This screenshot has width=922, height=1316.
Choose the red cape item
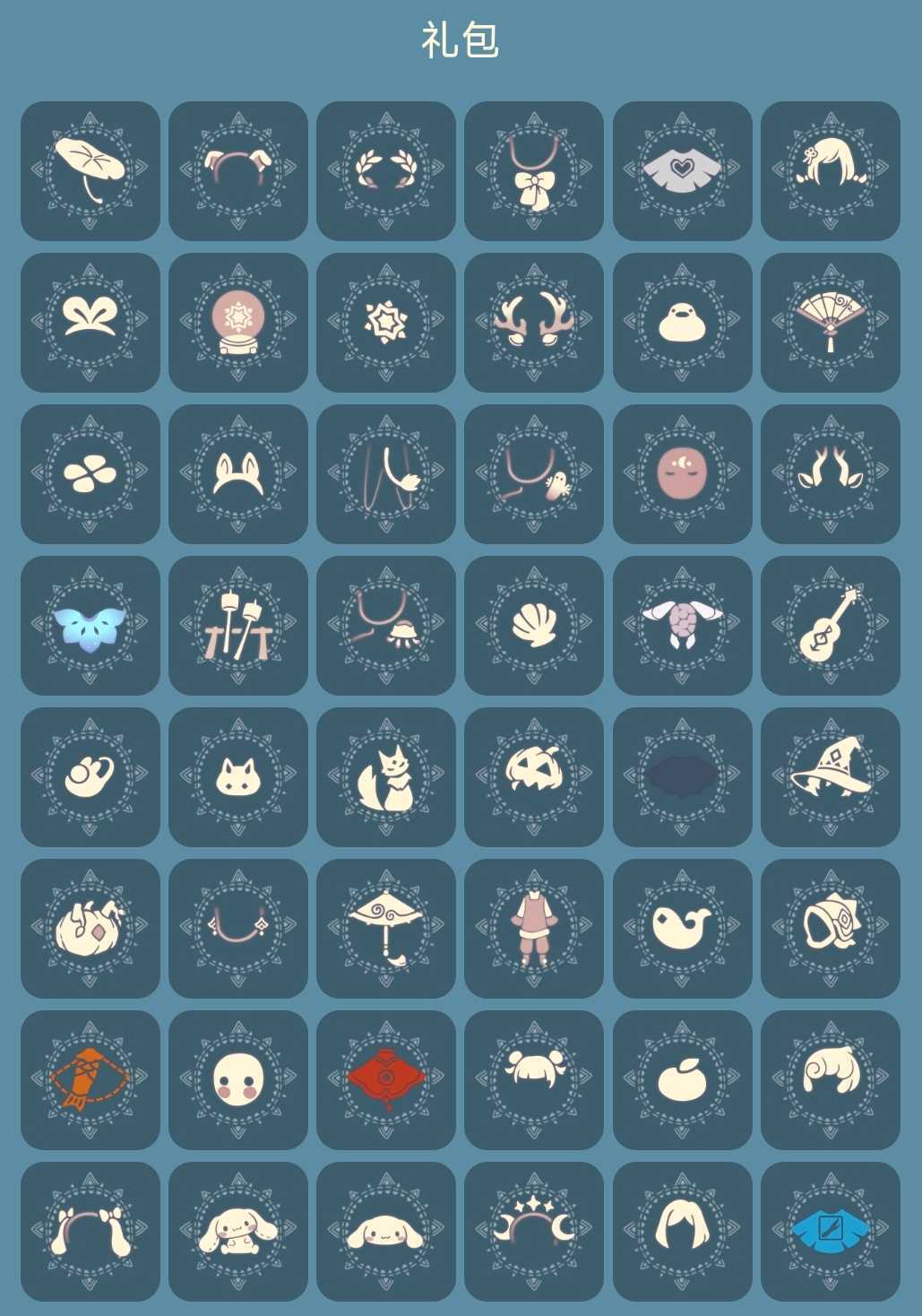click(386, 1079)
